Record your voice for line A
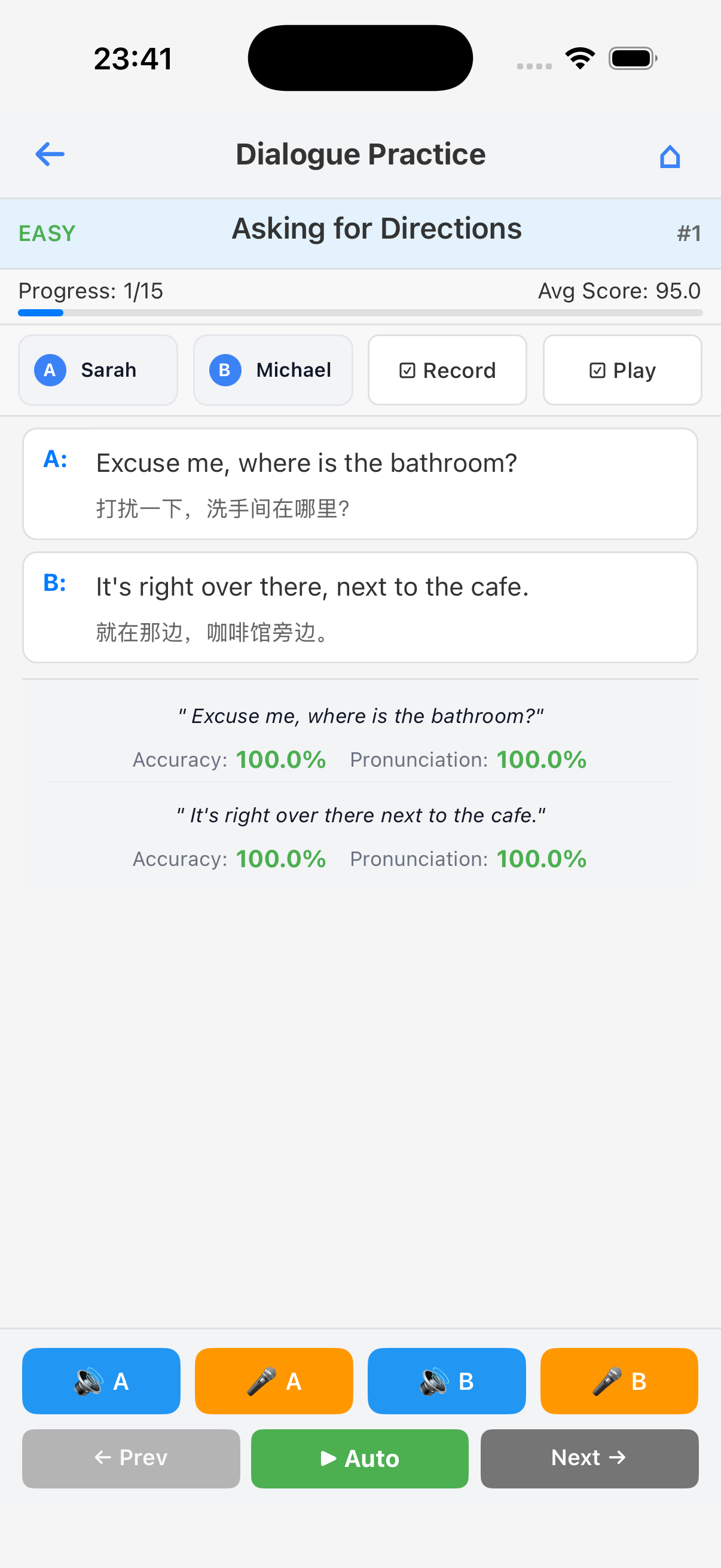 click(x=274, y=1380)
